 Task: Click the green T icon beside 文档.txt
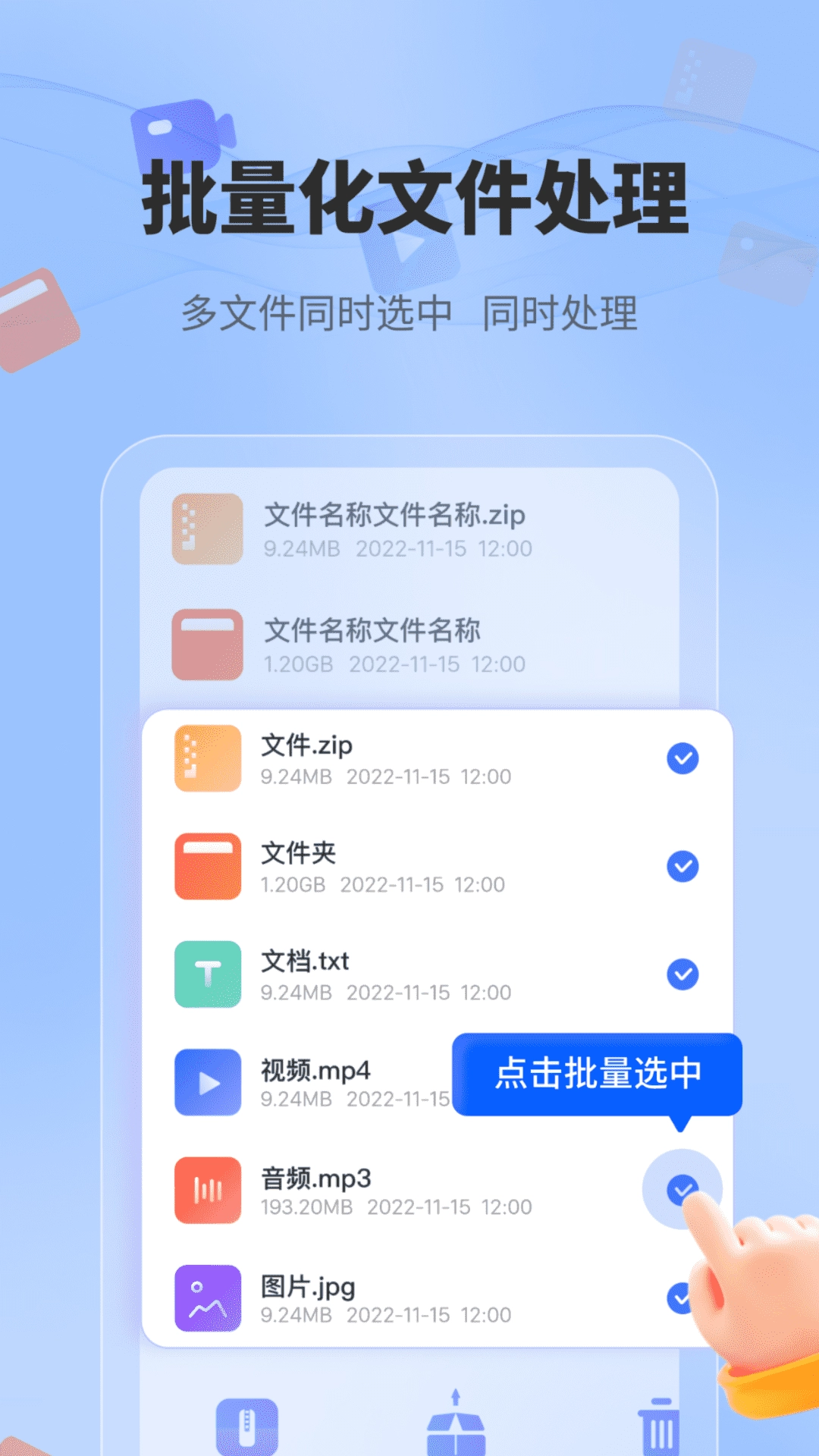[206, 974]
